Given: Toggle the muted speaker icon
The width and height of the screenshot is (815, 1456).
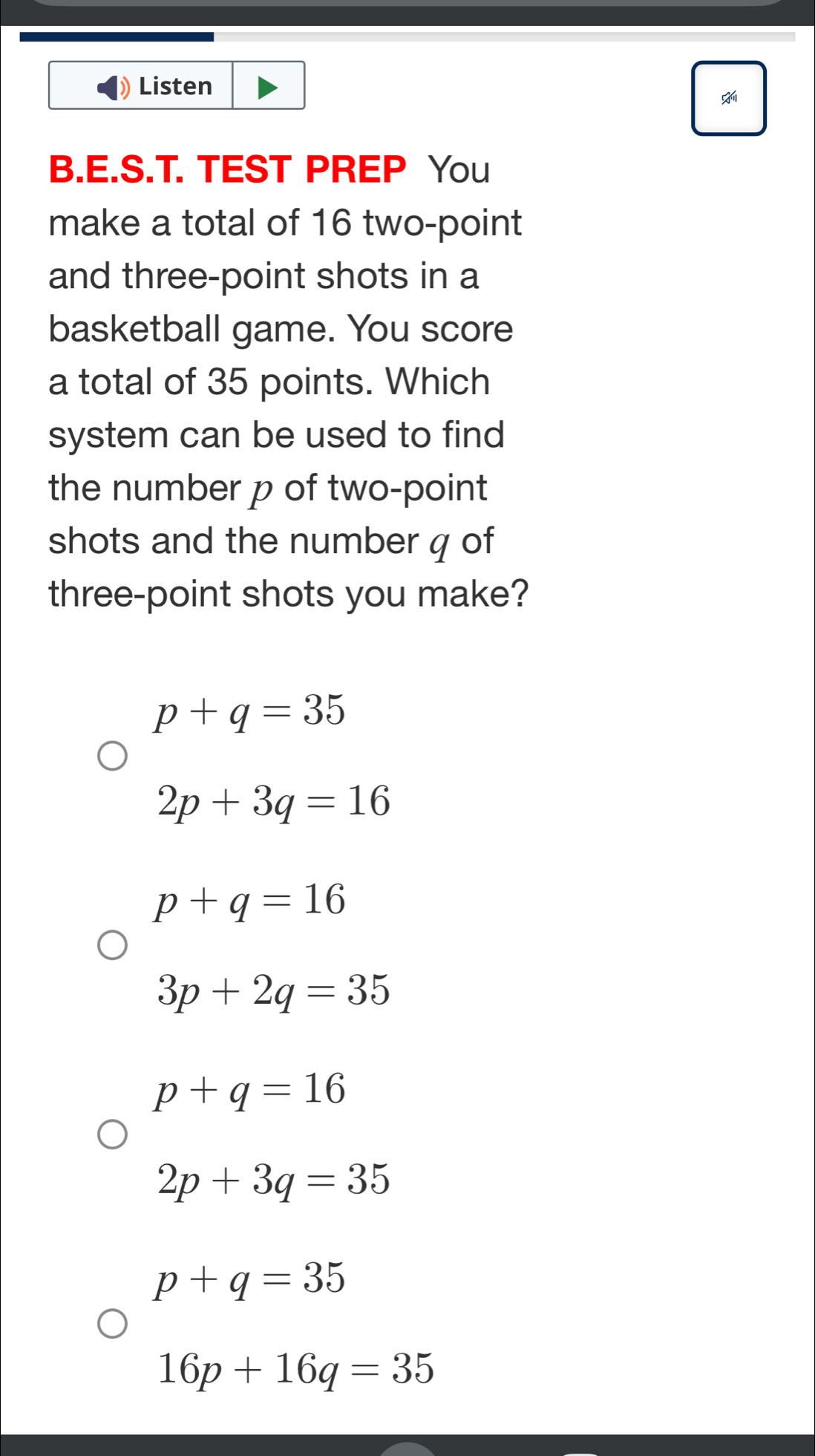Looking at the screenshot, I should (728, 99).
